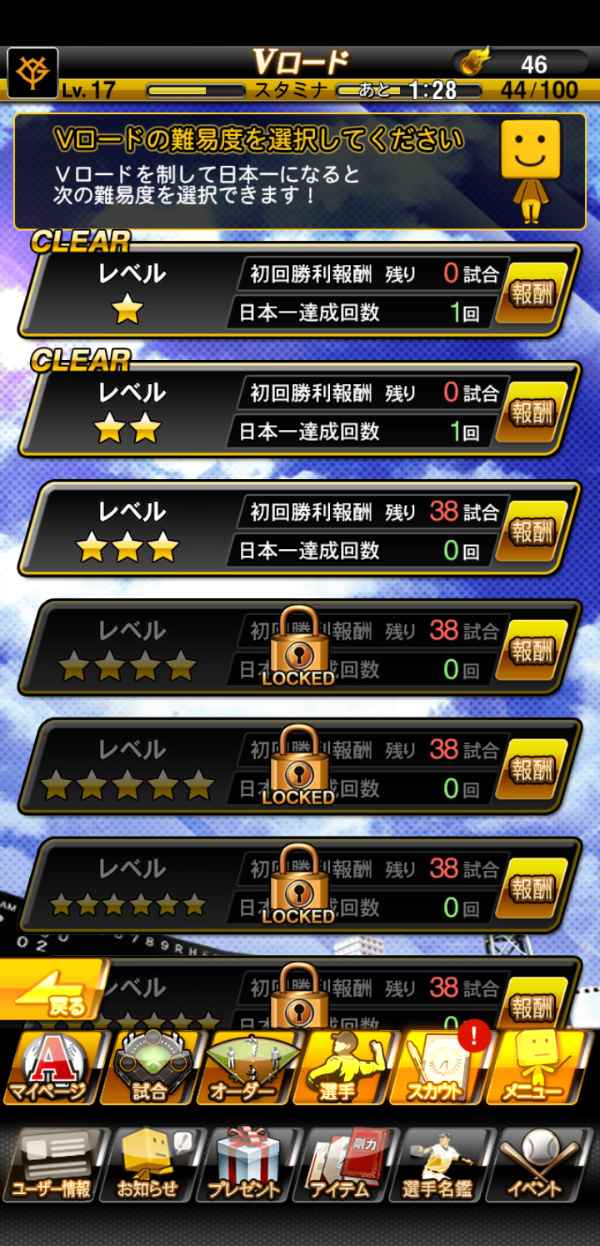Switch to the 試合 section
Image resolution: width=600 pixels, height=1246 pixels.
tap(150, 1068)
